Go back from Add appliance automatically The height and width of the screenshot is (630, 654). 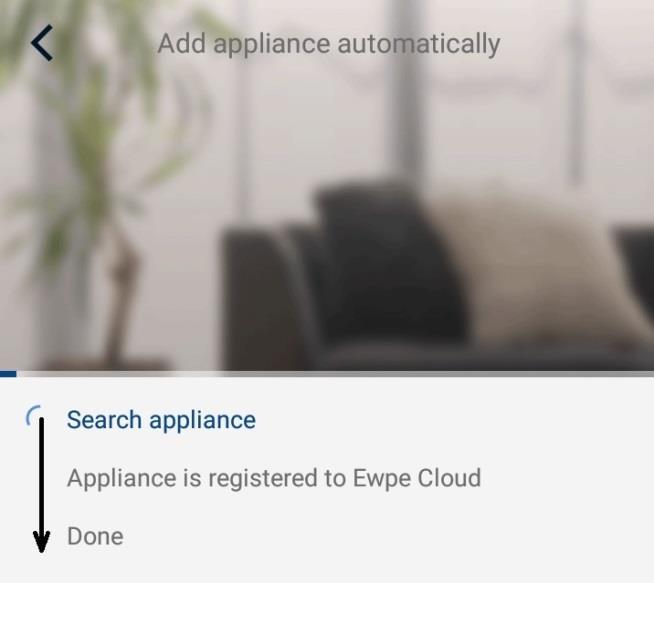pos(42,44)
